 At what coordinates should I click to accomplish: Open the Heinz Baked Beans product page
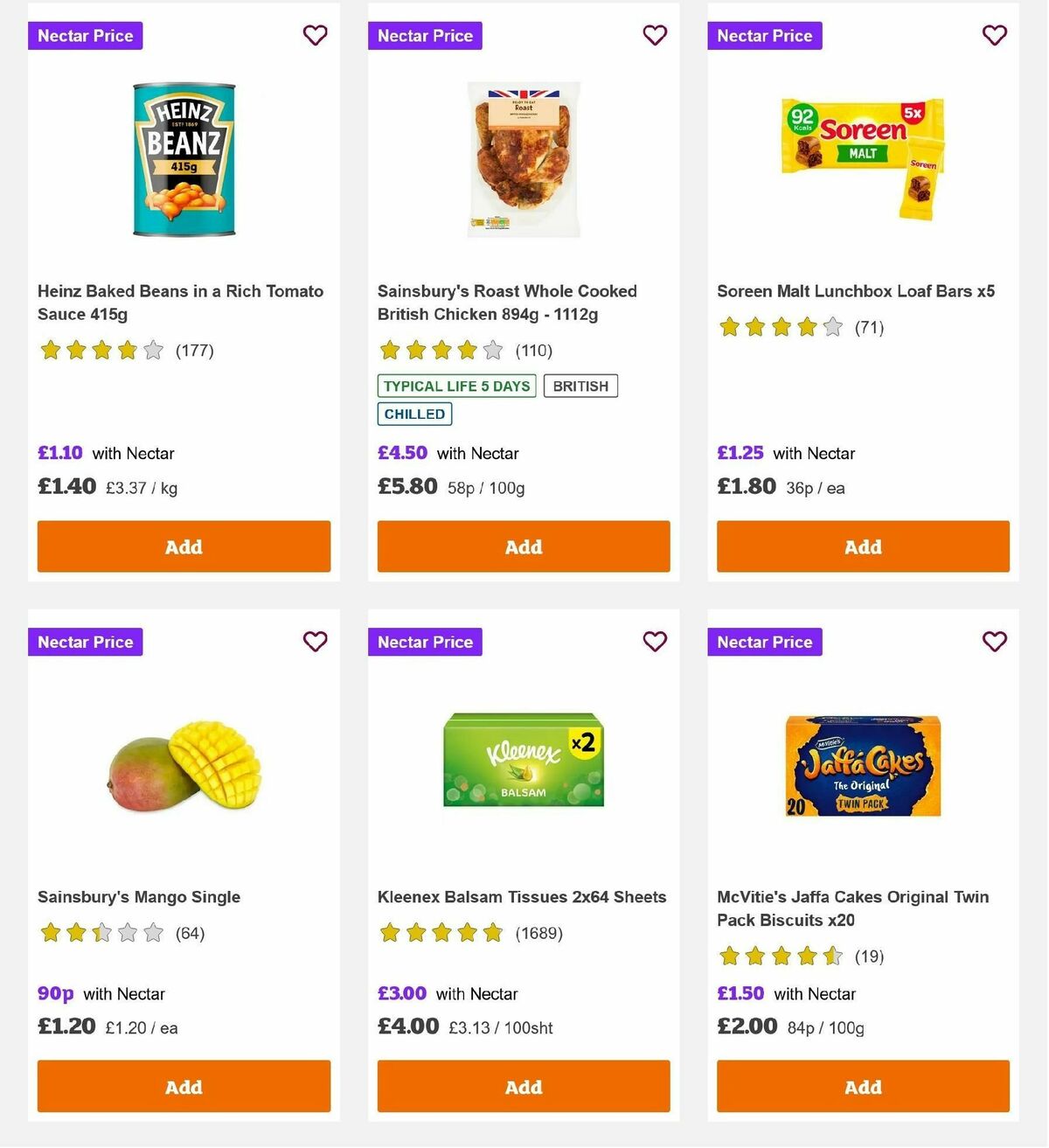[180, 303]
